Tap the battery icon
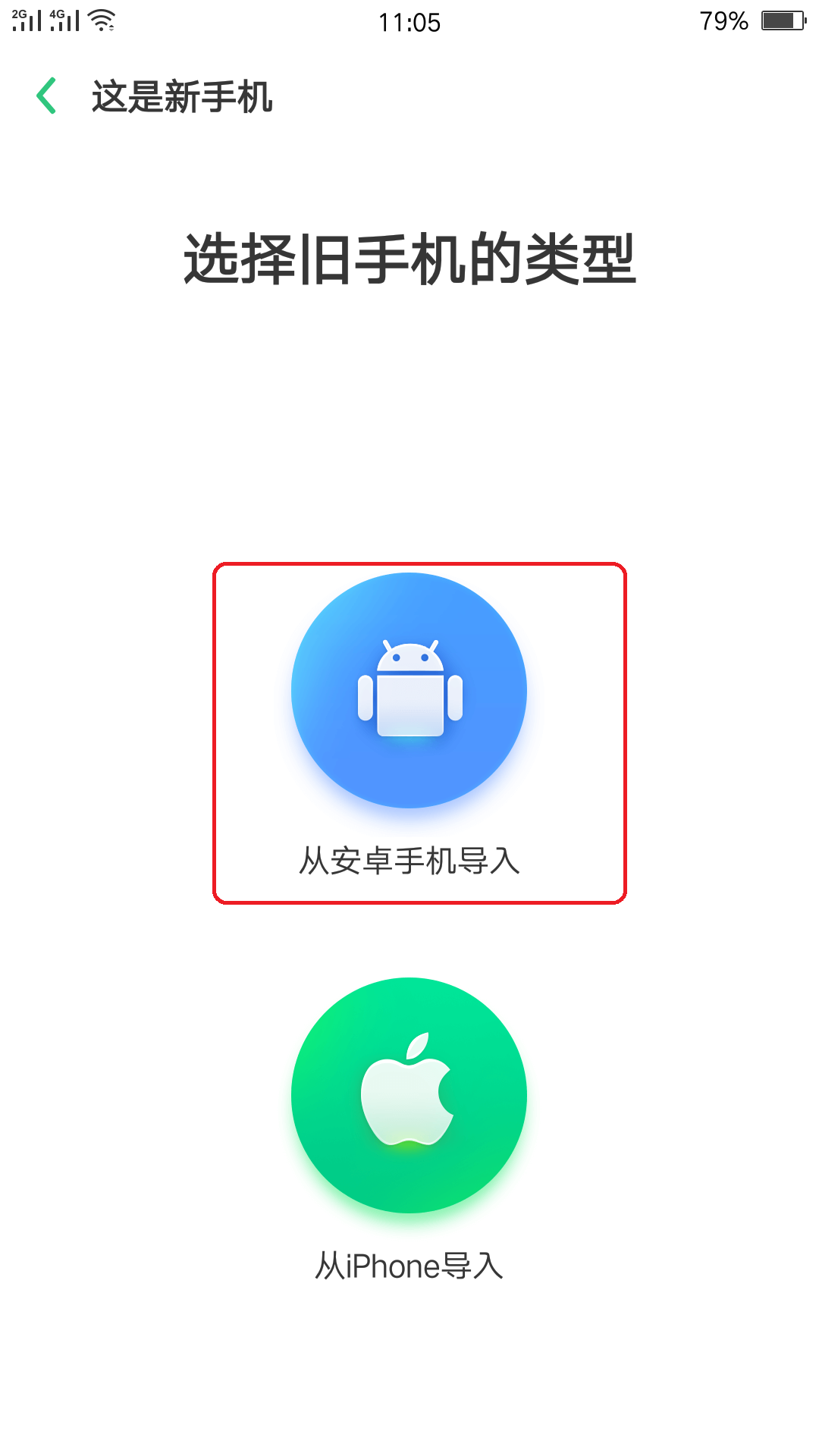The width and height of the screenshot is (819, 1456). click(x=781, y=21)
